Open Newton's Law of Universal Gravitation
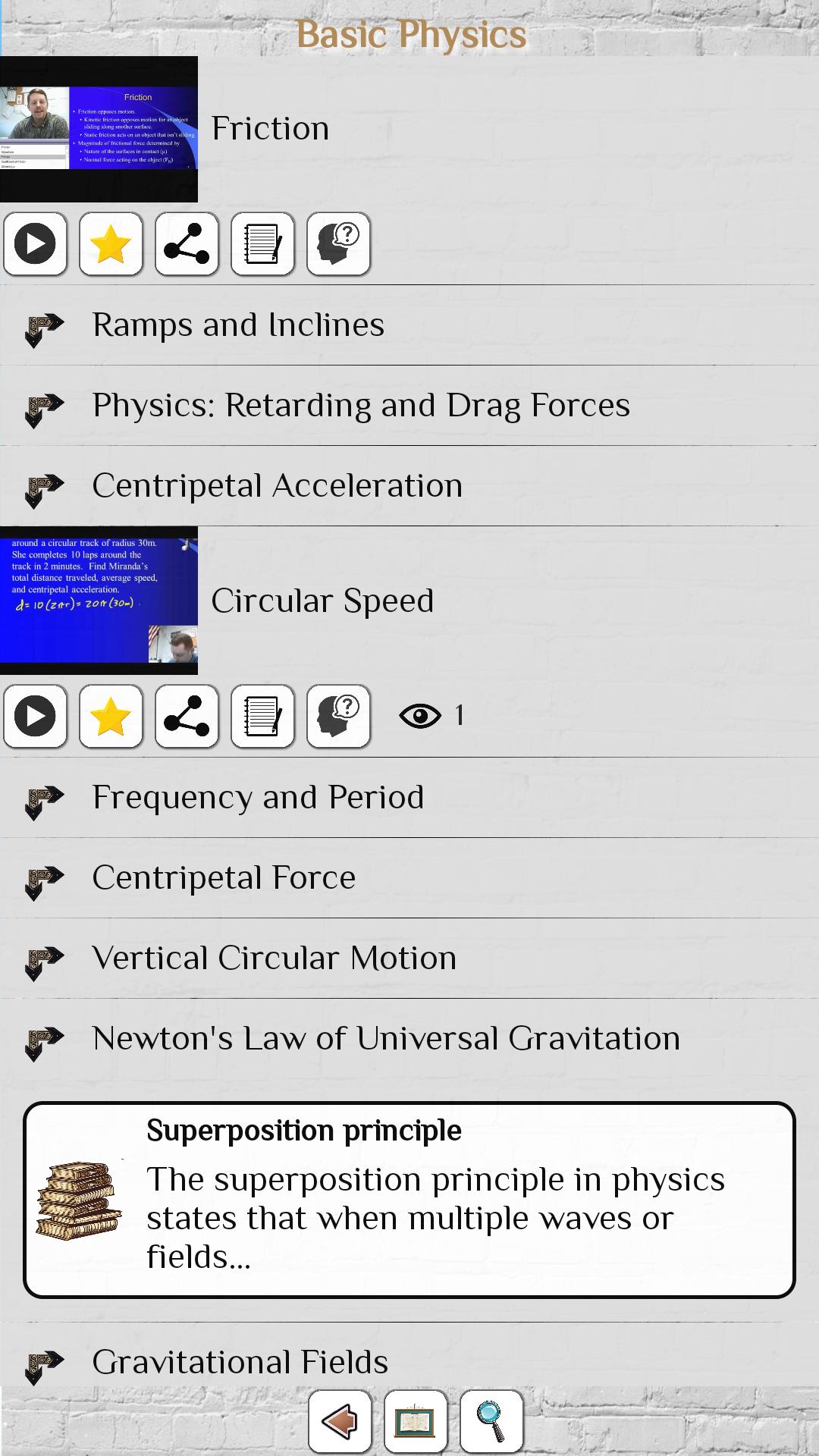Viewport: 819px width, 1456px height. 386,1039
